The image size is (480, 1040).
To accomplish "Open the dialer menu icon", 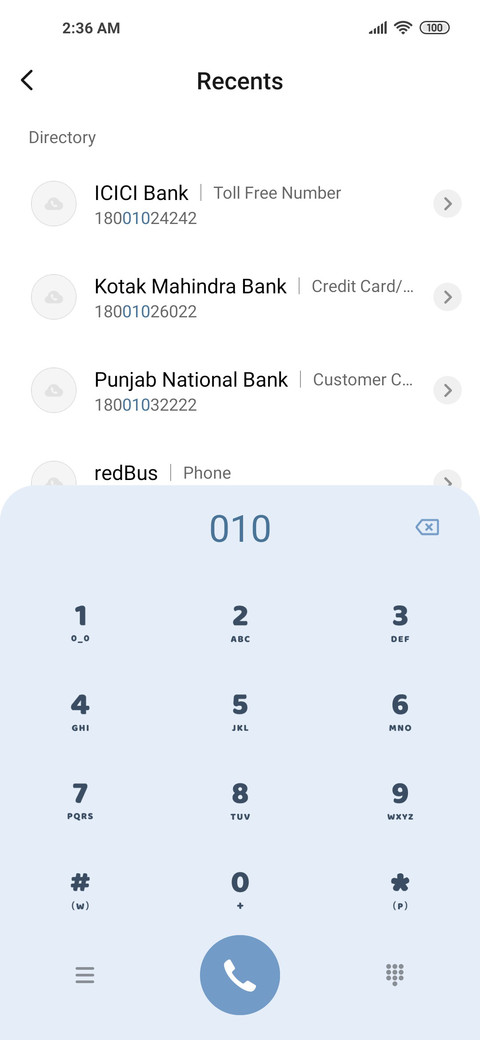I will click(x=85, y=975).
